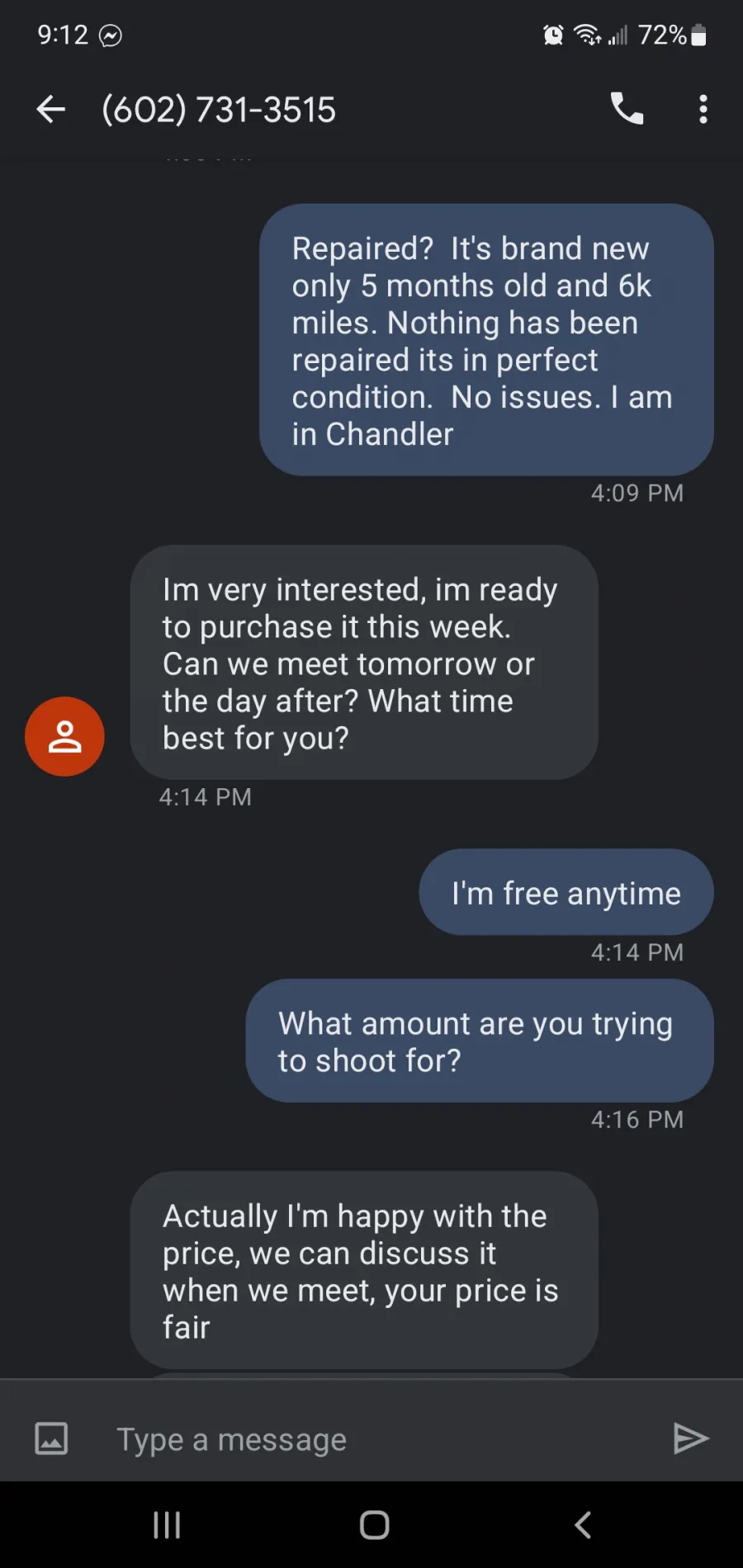Open recent apps from the navigation bar

click(167, 1524)
